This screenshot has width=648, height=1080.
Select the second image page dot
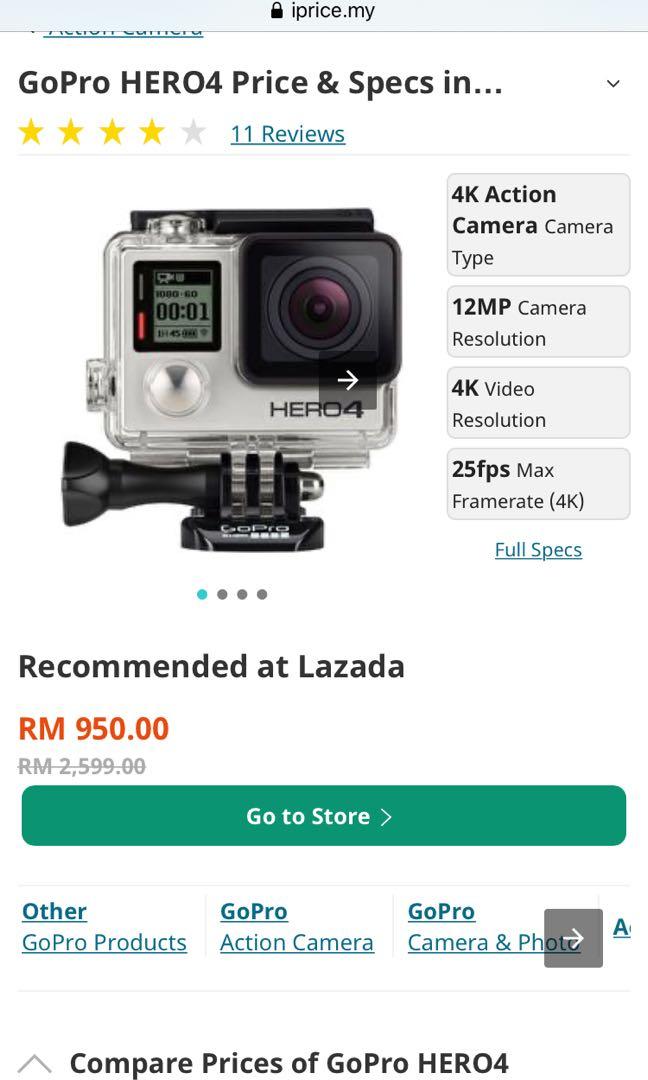point(222,594)
